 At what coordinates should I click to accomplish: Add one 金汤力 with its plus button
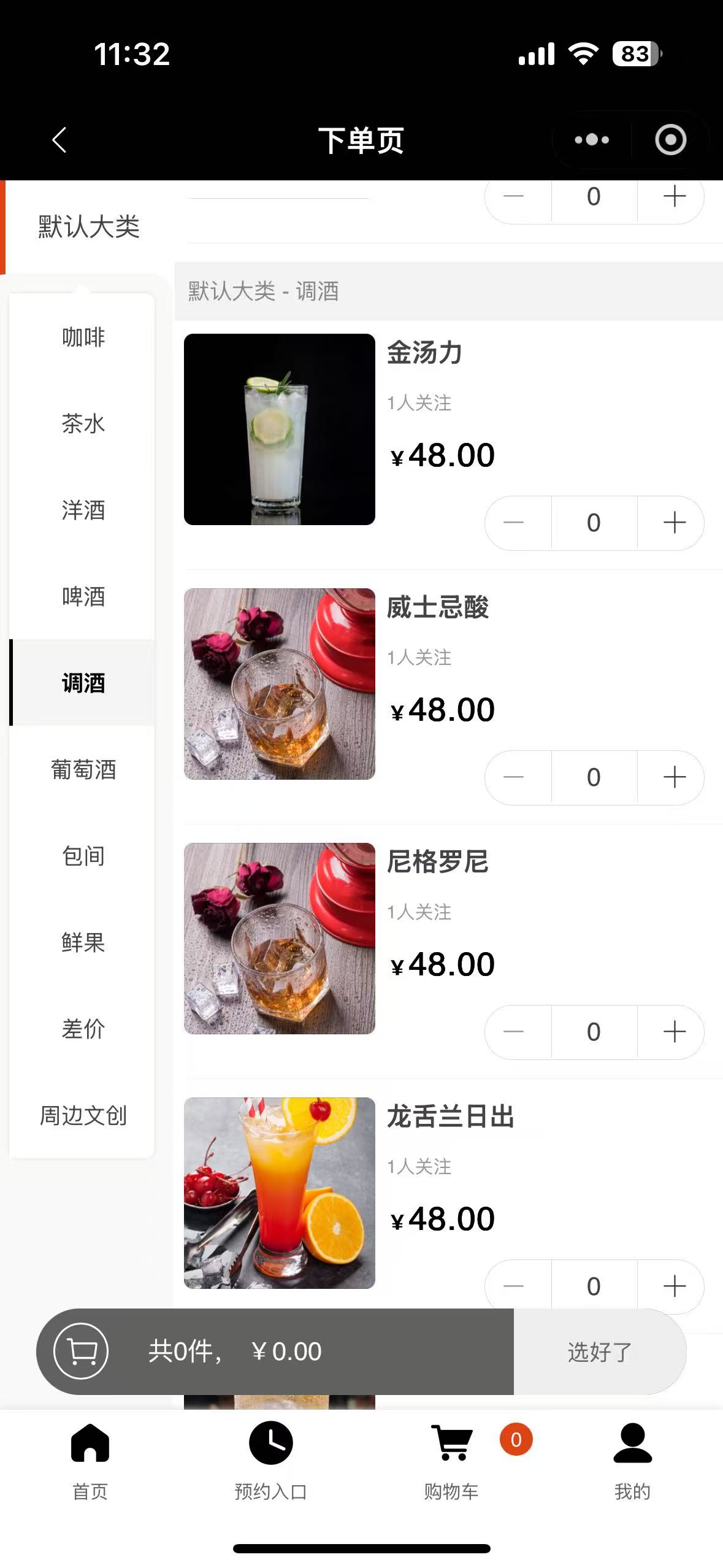(x=674, y=523)
